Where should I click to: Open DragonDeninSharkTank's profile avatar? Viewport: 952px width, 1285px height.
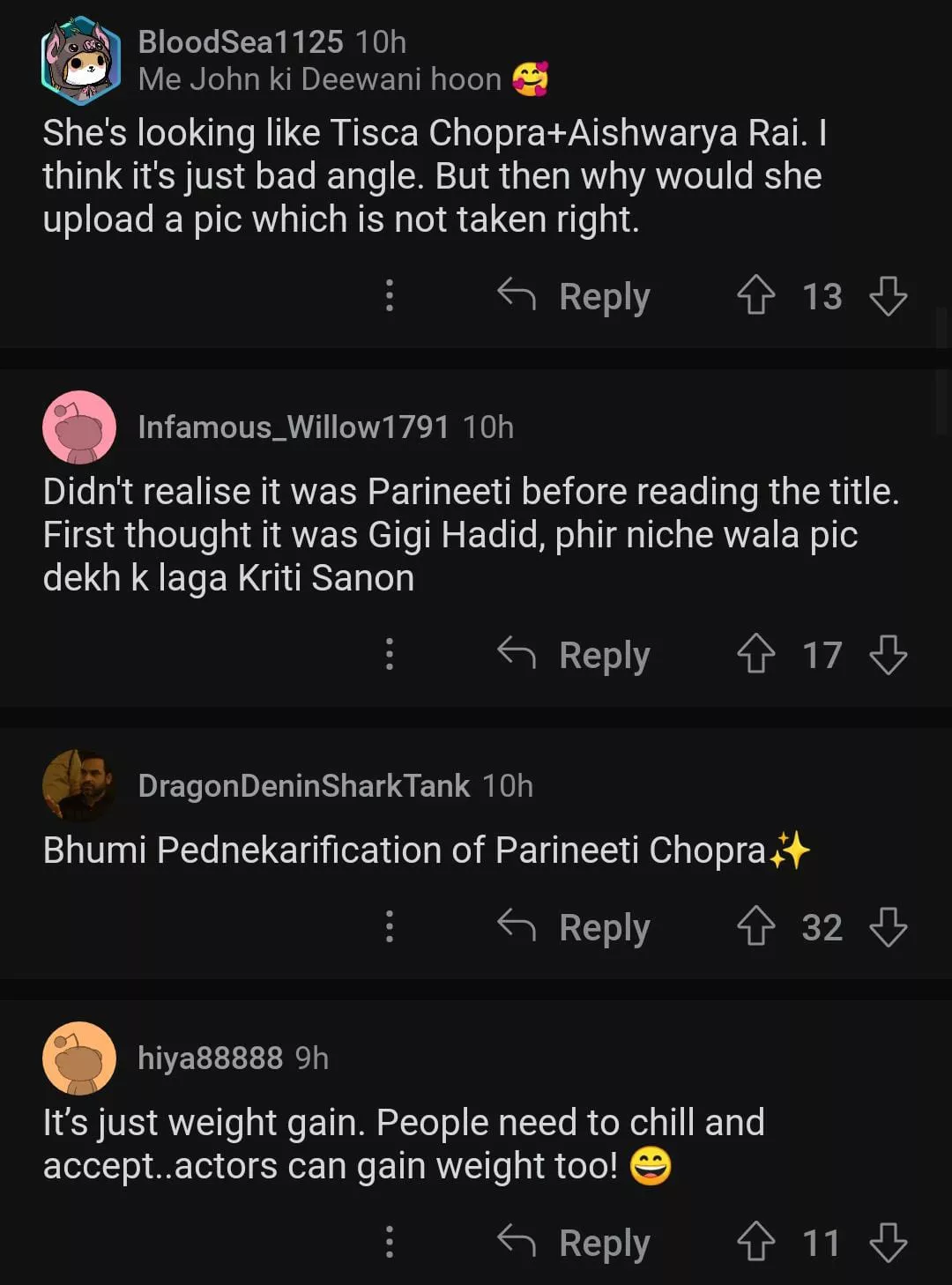point(79,785)
